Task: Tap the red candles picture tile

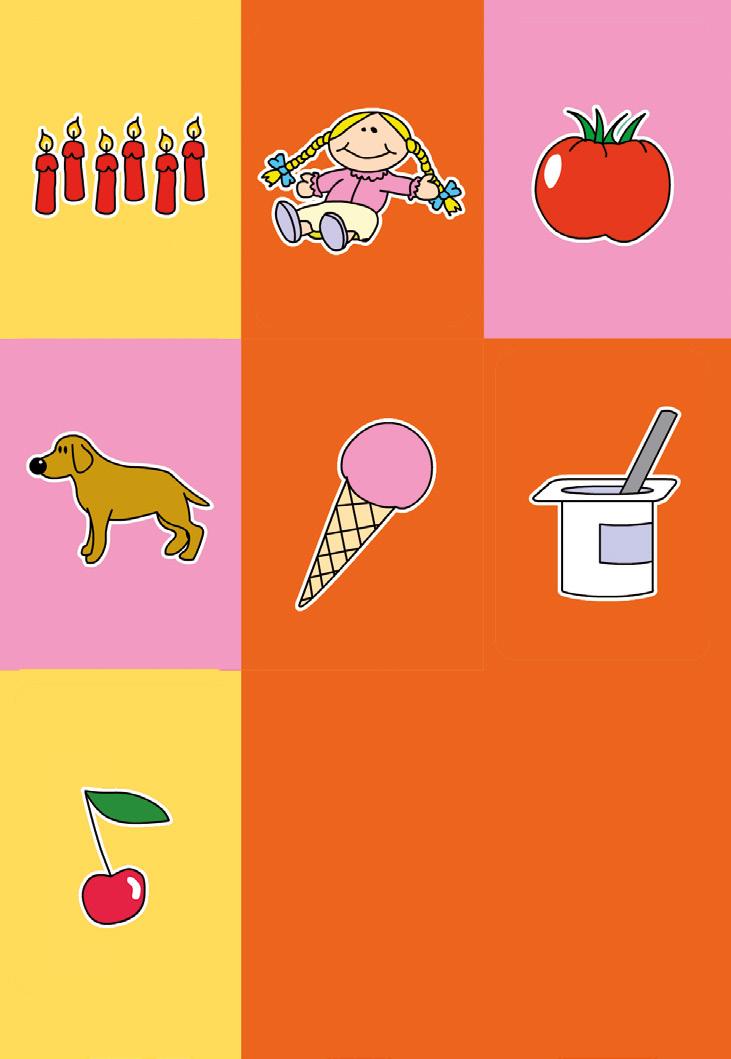Action: point(120,169)
